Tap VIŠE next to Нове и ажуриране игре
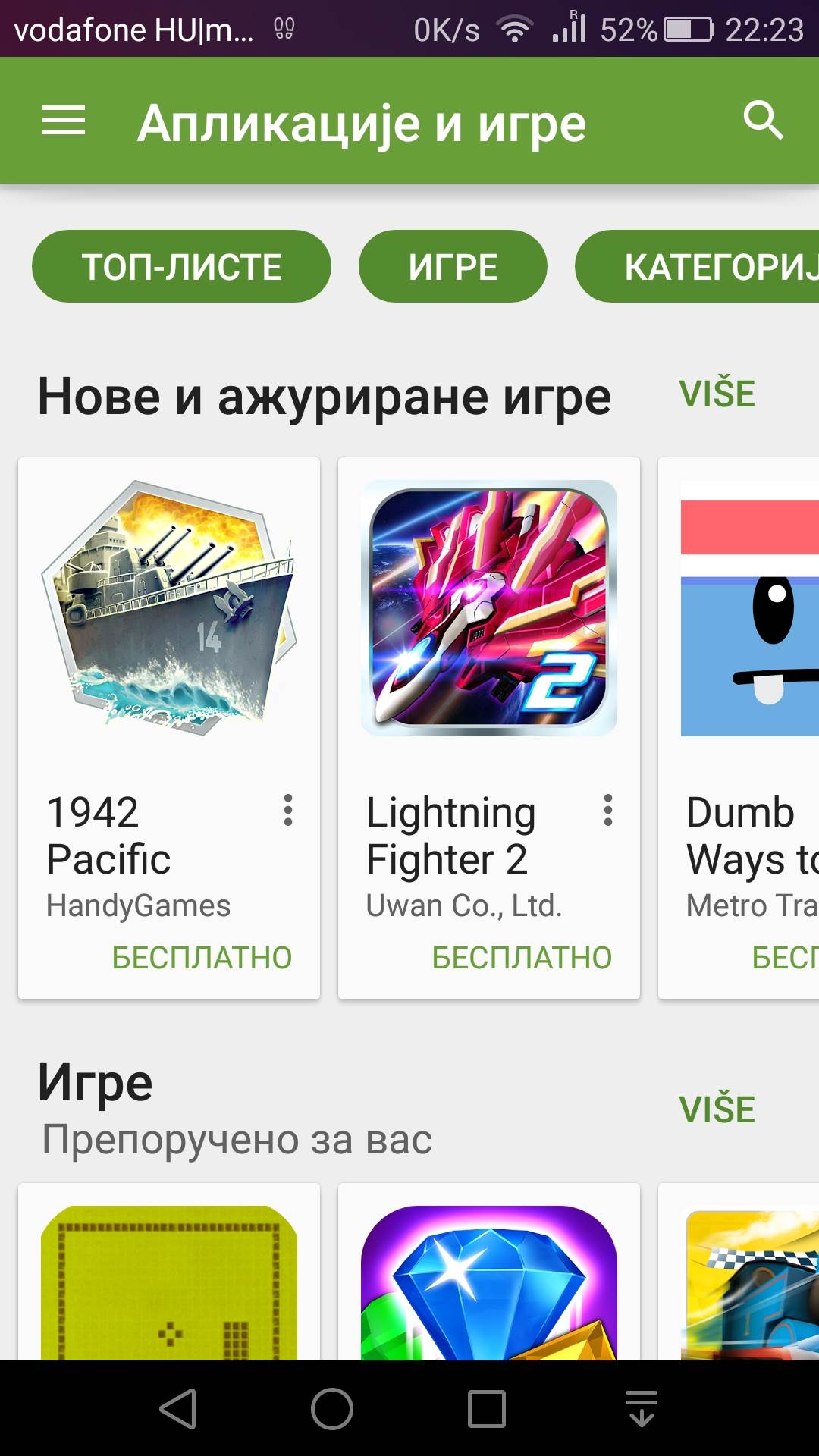 point(717,394)
